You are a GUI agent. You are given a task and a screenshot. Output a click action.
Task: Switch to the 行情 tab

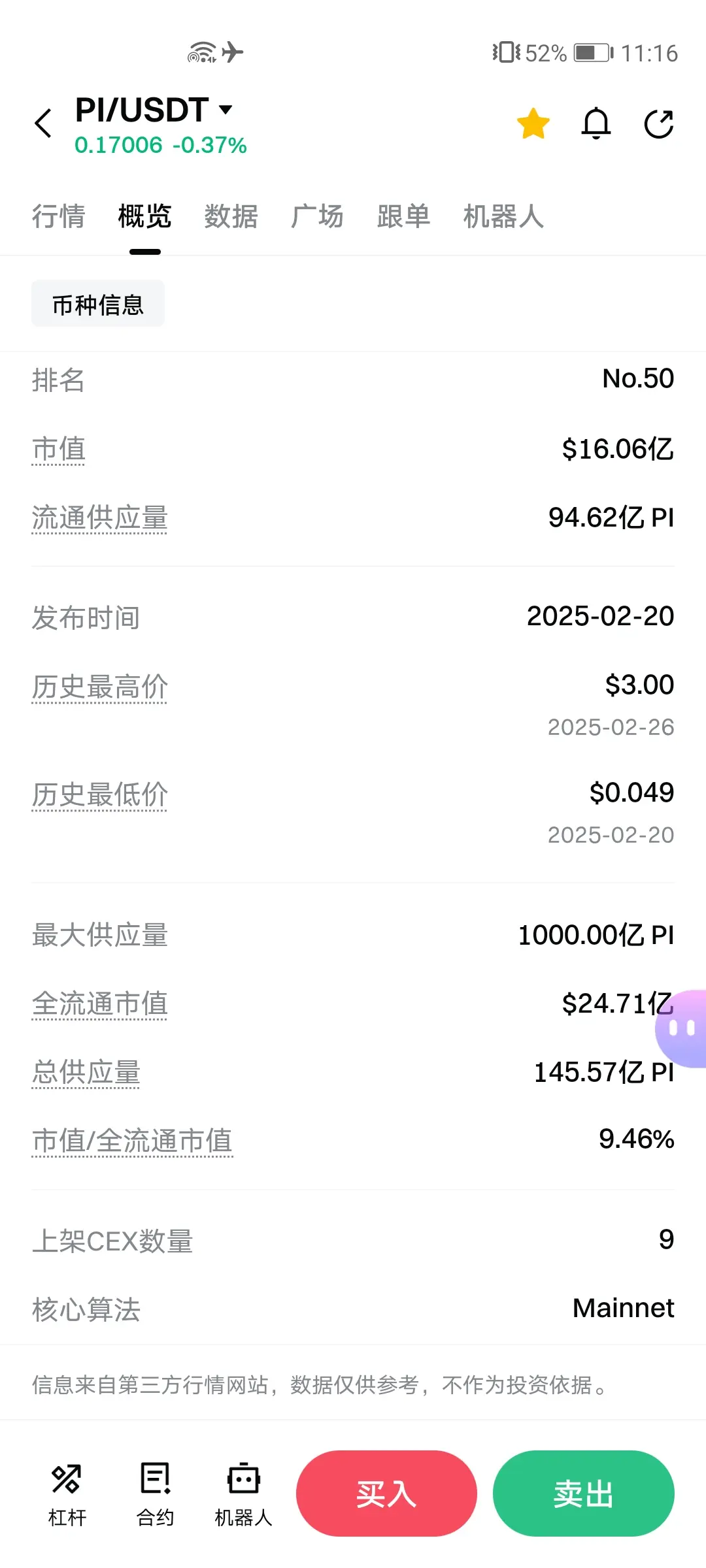click(x=59, y=216)
